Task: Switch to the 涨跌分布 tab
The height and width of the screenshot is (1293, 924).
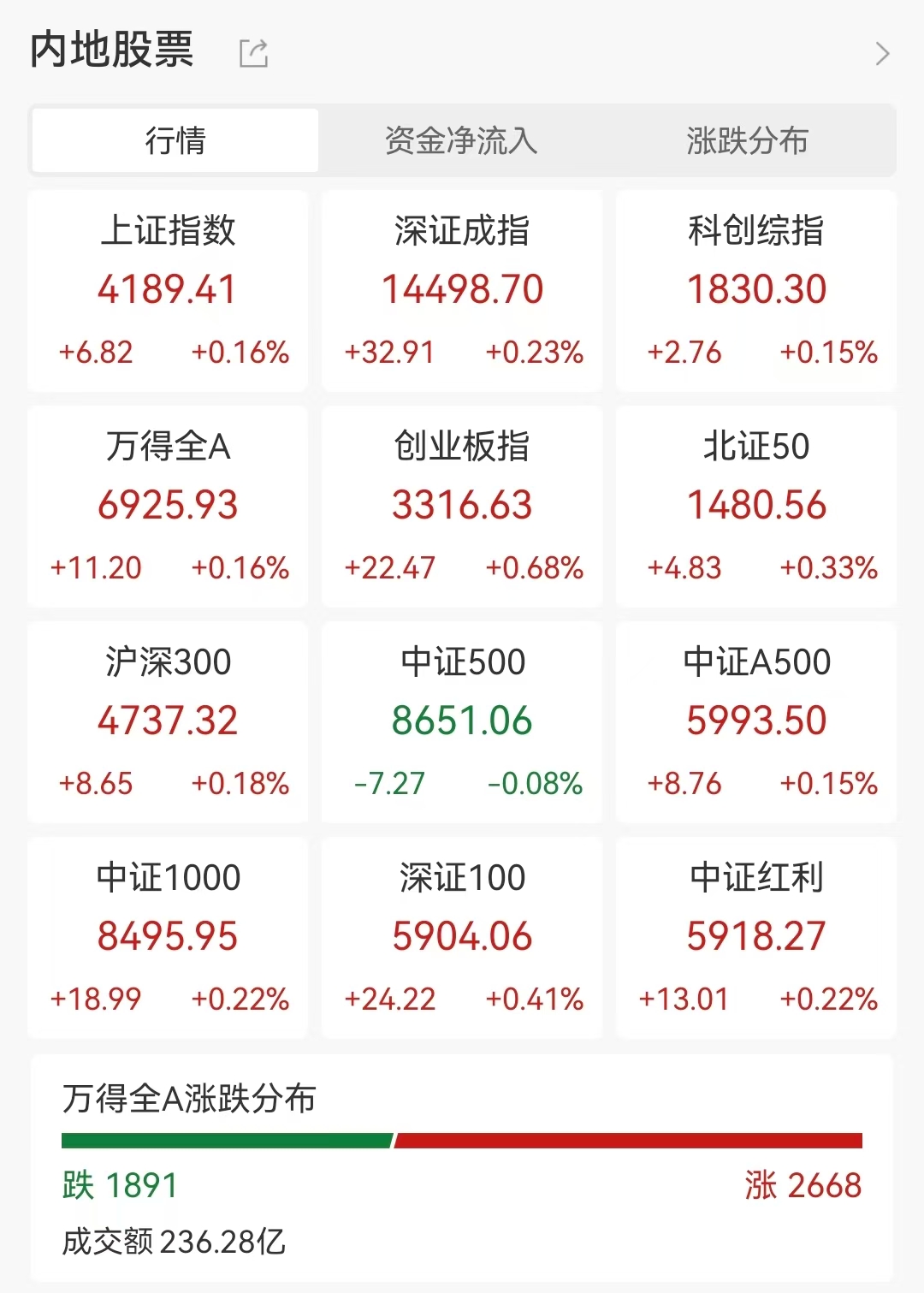Action: click(x=747, y=141)
